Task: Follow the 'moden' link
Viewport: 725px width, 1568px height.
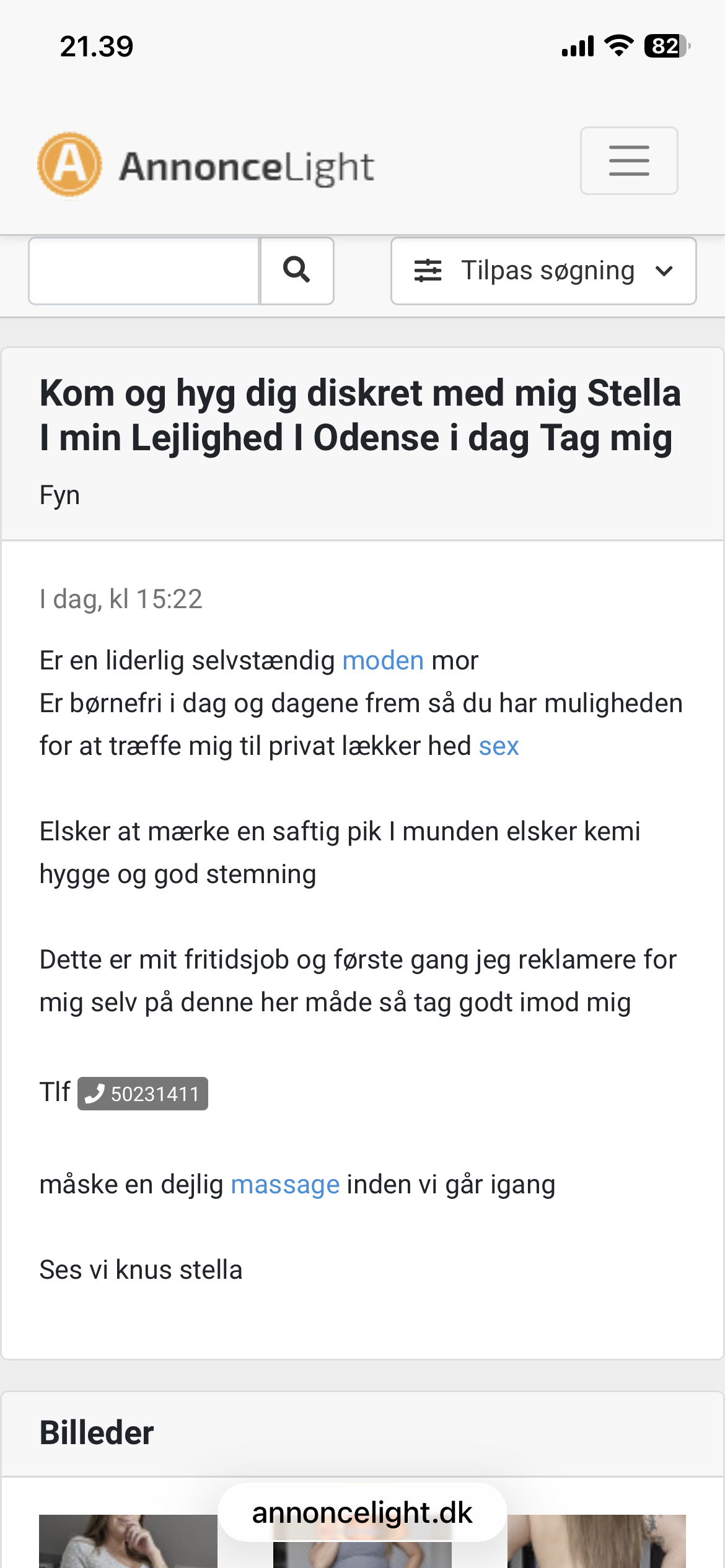Action: (x=383, y=661)
